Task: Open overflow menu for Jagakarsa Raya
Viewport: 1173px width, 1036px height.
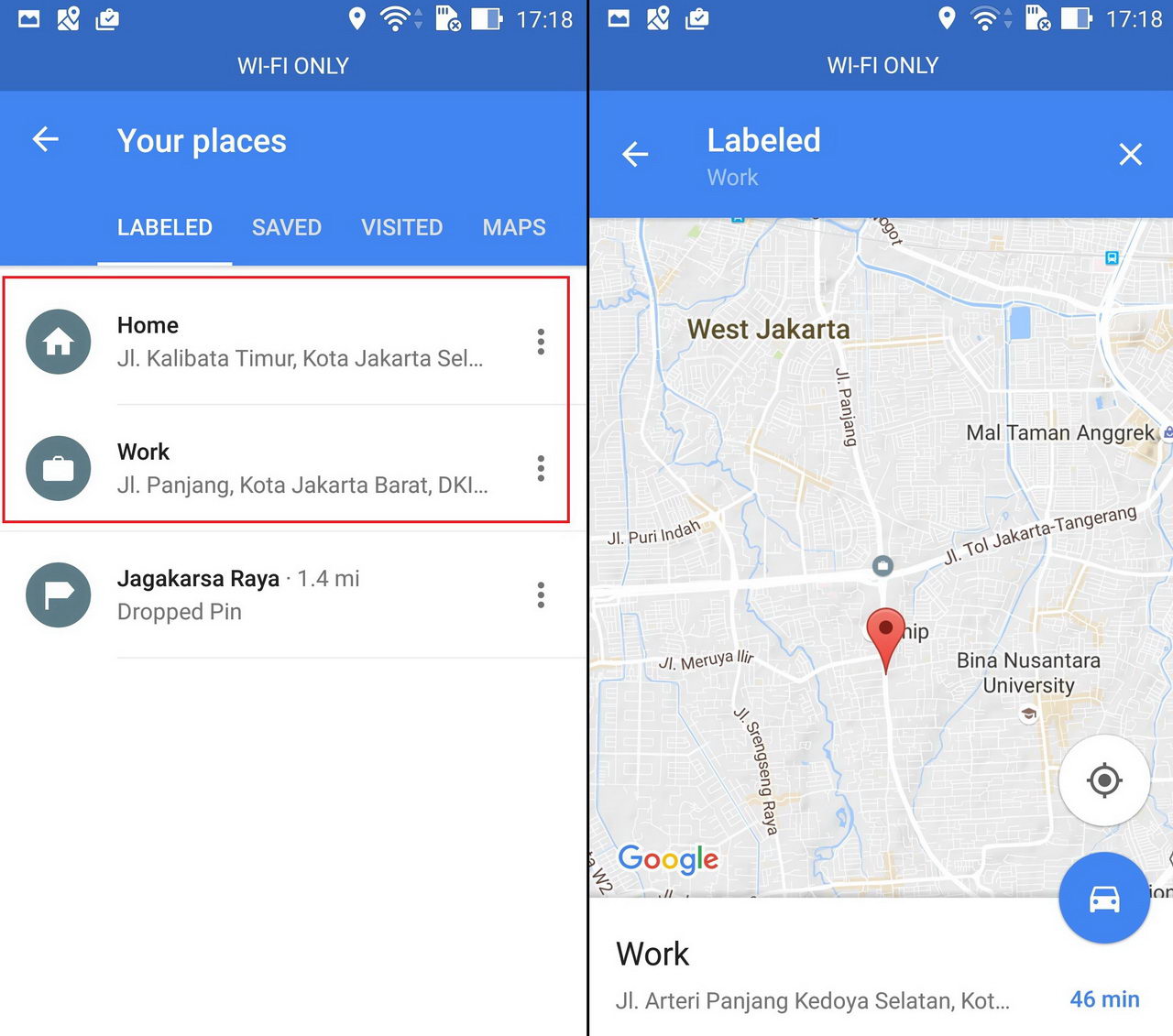Action: coord(541,594)
